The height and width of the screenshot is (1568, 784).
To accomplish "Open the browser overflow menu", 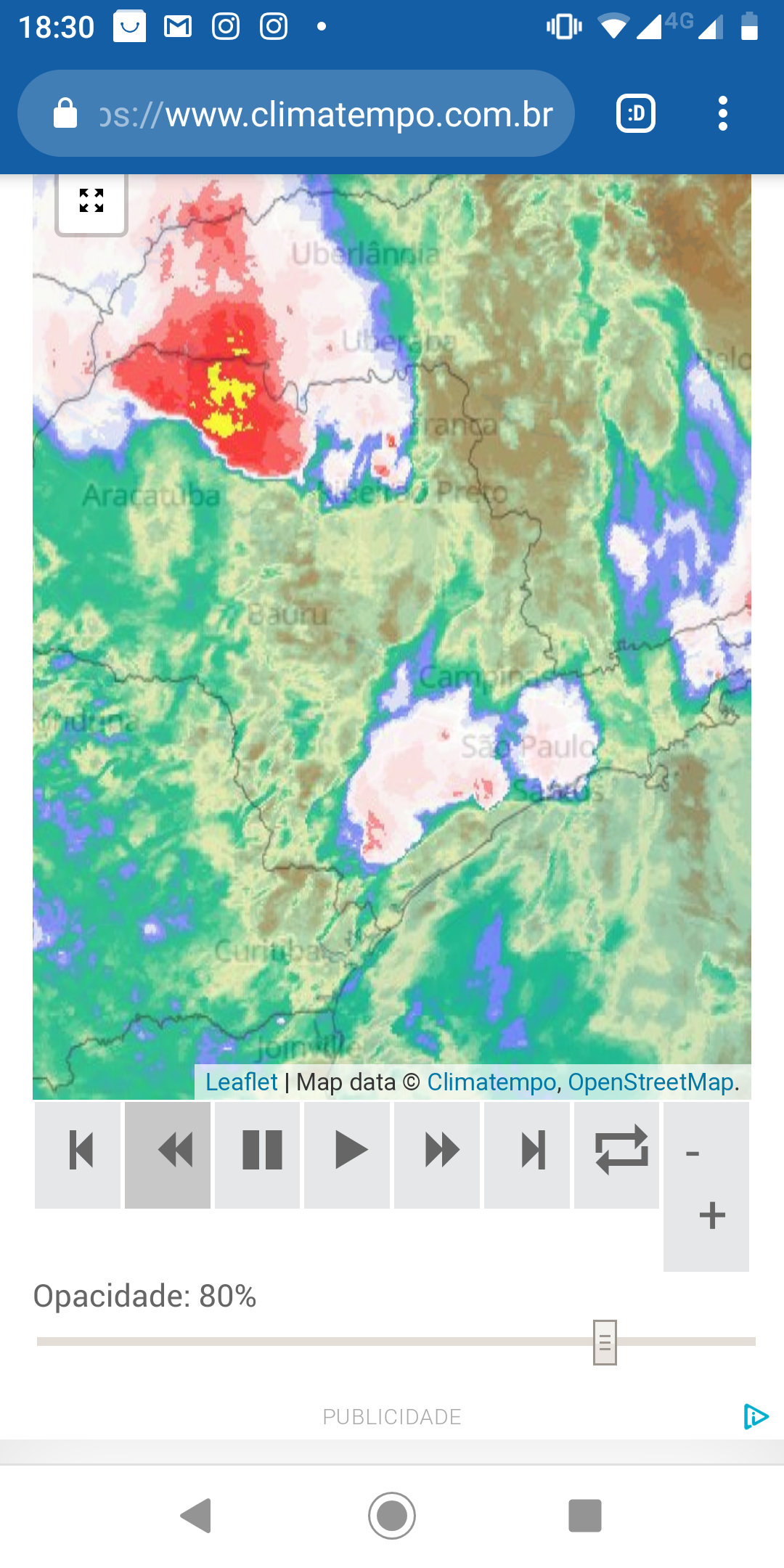I will click(722, 114).
